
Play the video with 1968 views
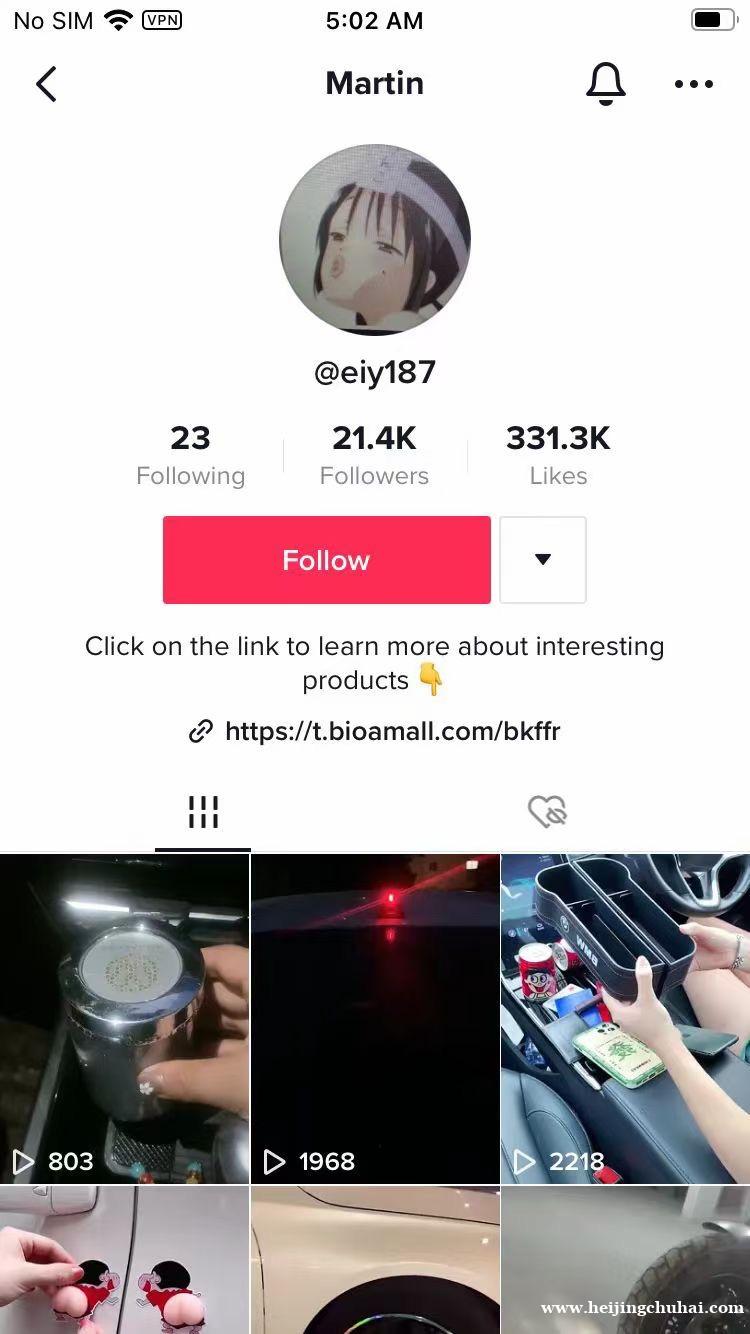point(375,1018)
